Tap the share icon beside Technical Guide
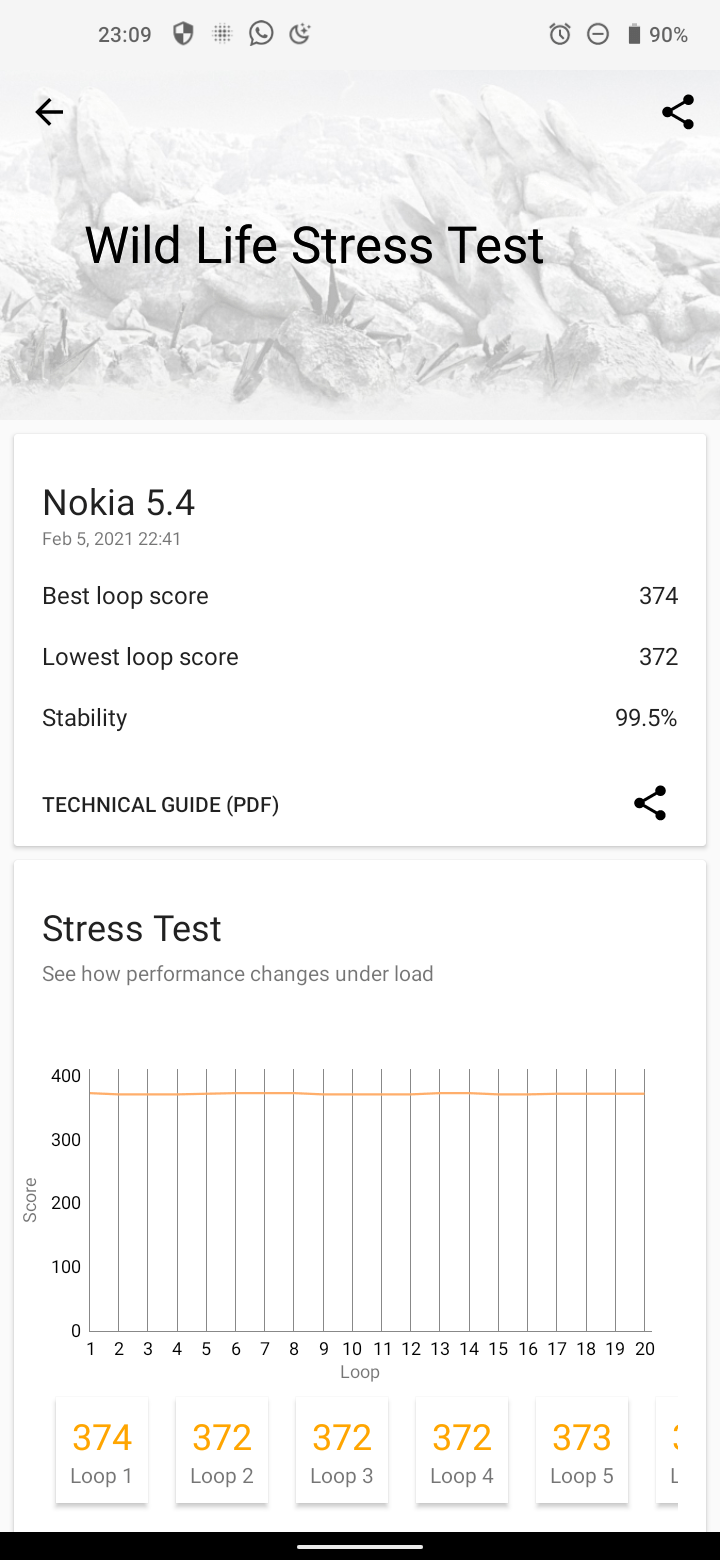The width and height of the screenshot is (720, 1560). click(650, 803)
